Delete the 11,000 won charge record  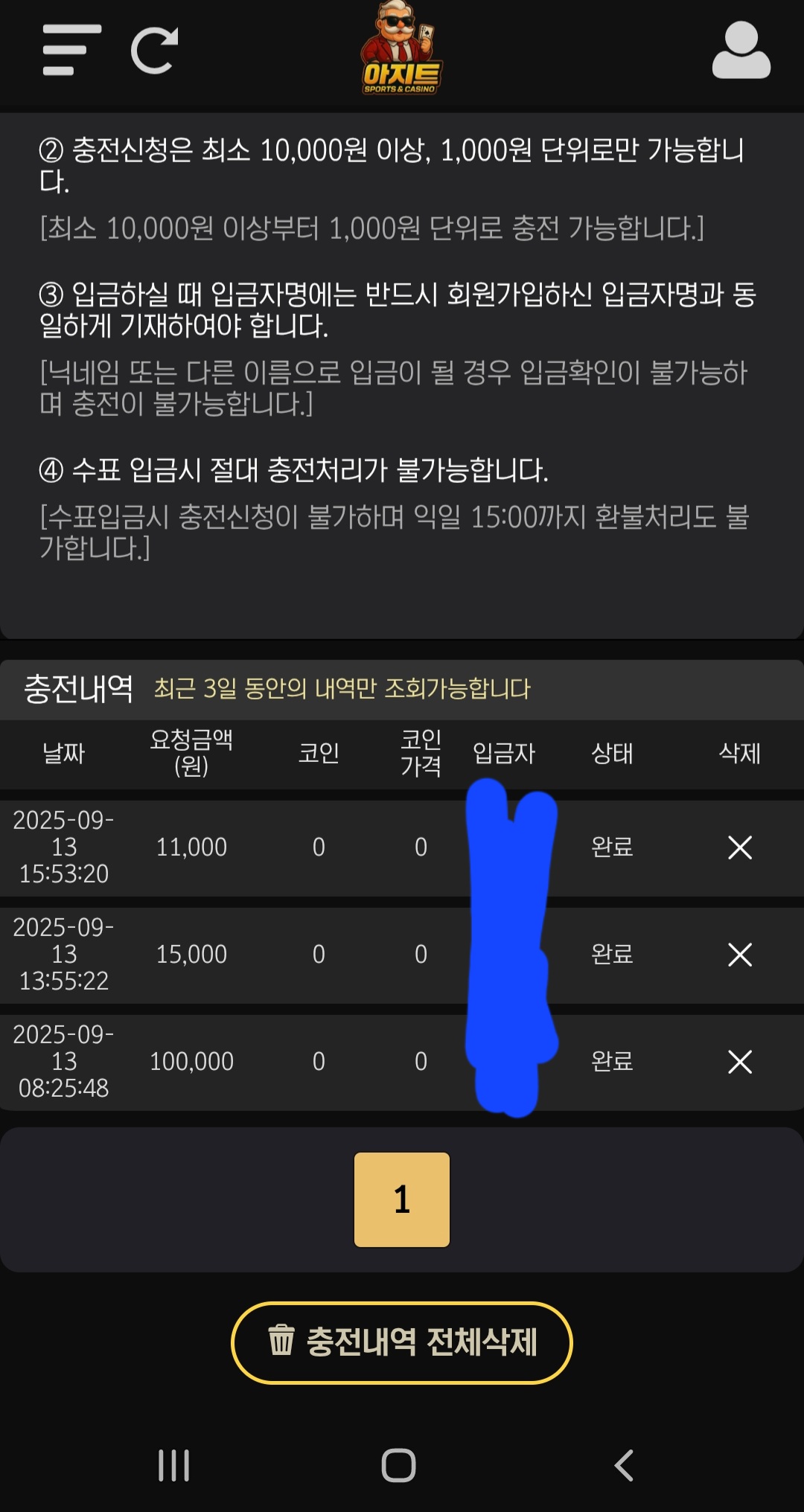coord(739,848)
